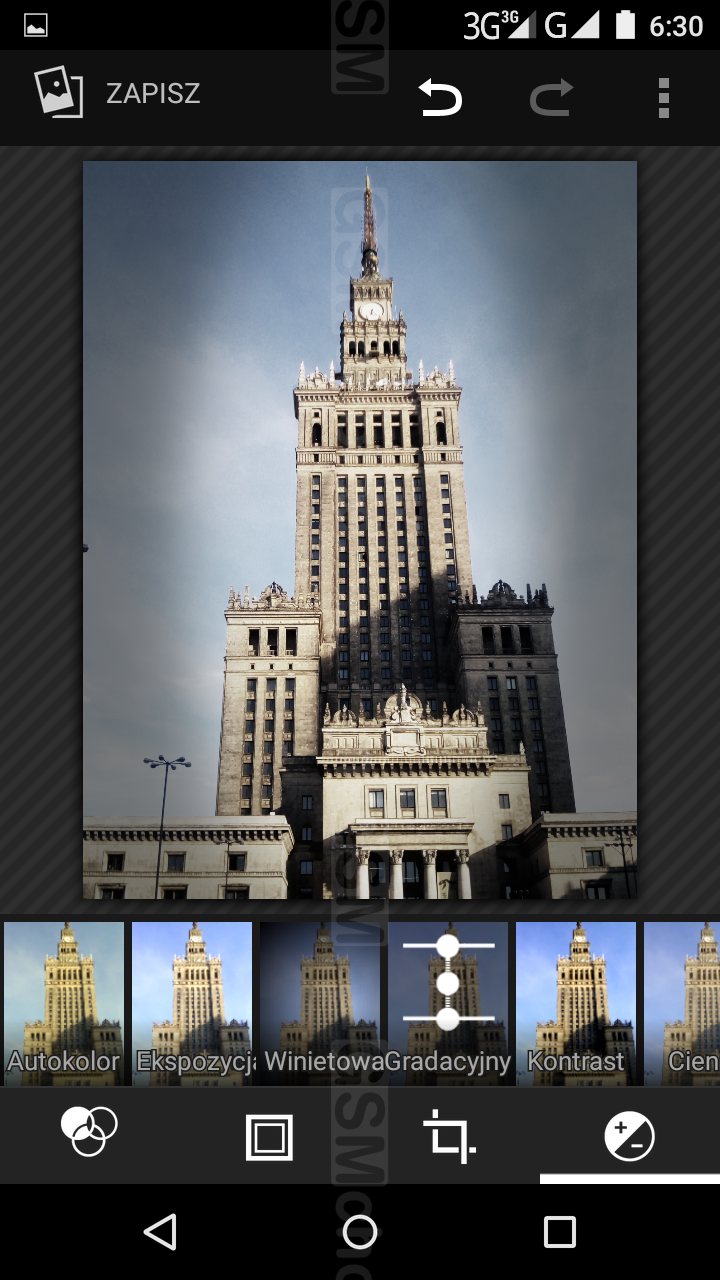Save the photo with ZAPISZ
Screen dimensions: 720x1280
[x=120, y=94]
